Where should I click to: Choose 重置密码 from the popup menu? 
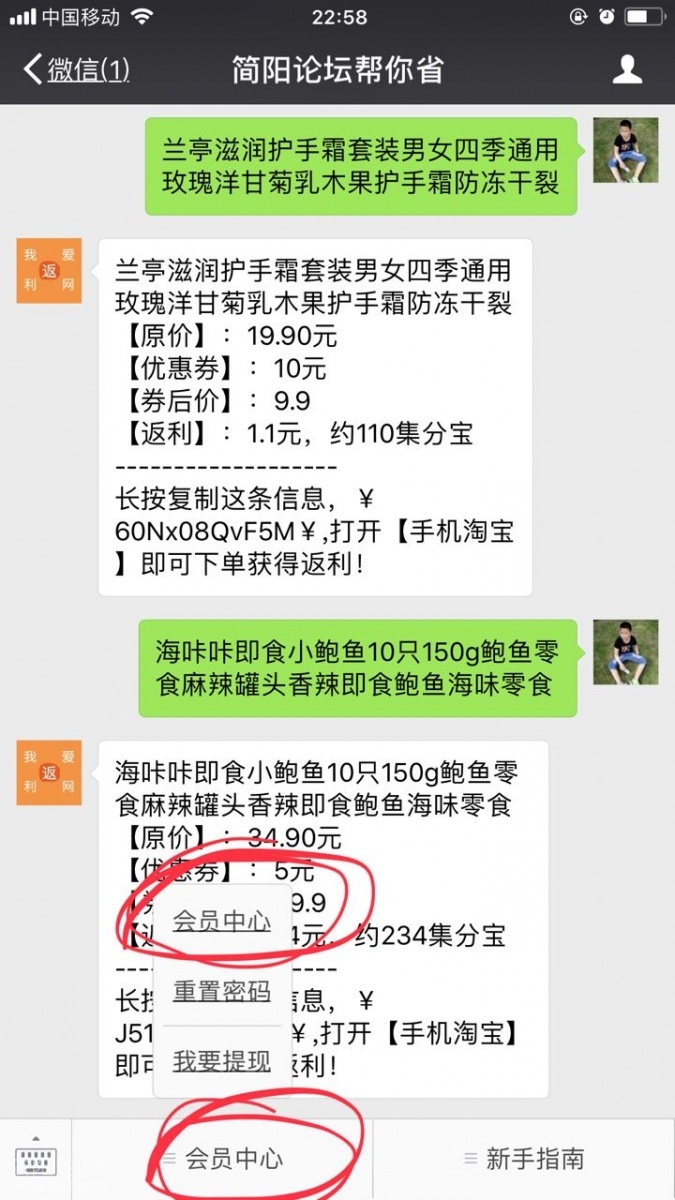pos(222,991)
